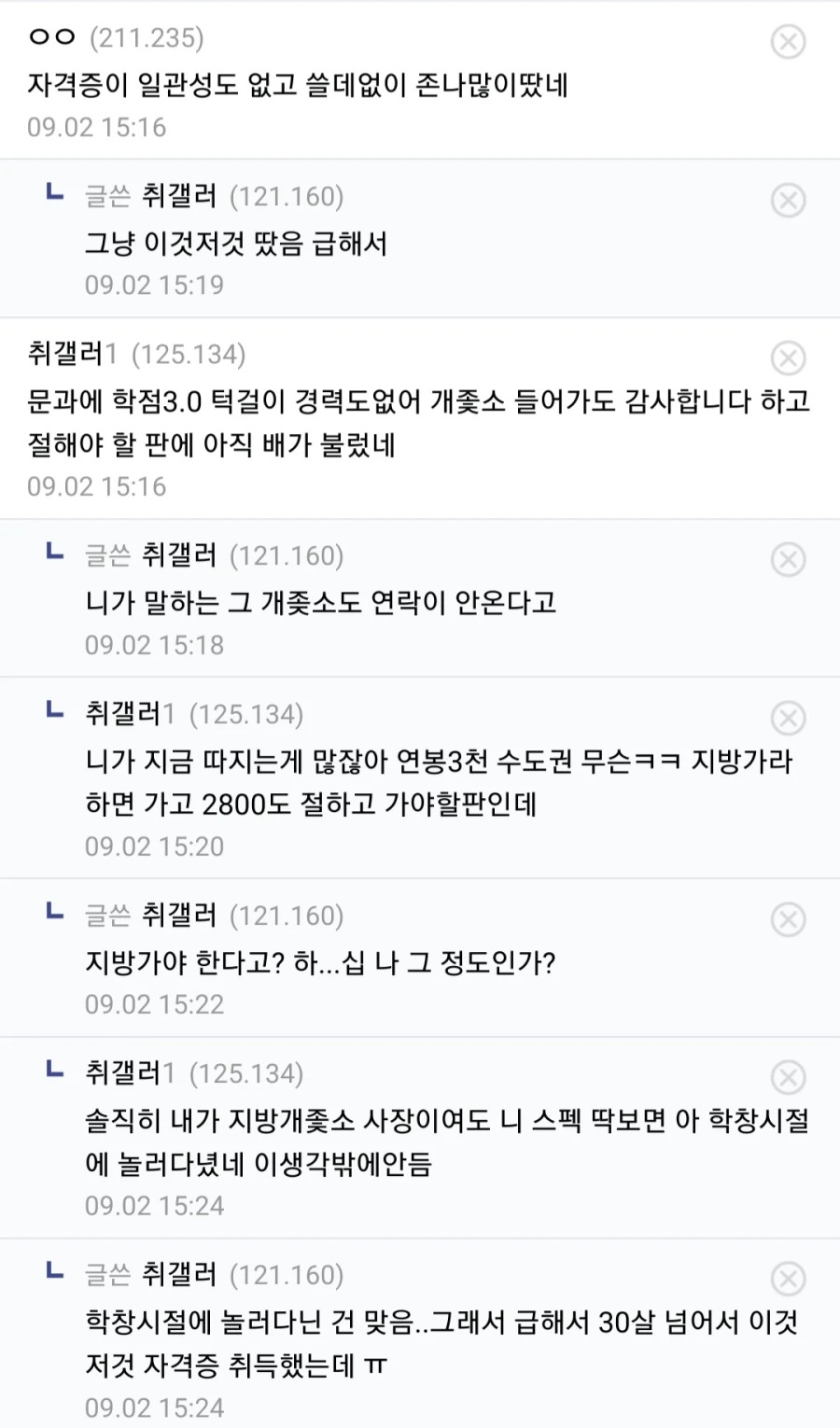The width and height of the screenshot is (840, 1428).
Task: Click the ㄴ reply marker at the 15:22 comment
Action: tap(51, 913)
